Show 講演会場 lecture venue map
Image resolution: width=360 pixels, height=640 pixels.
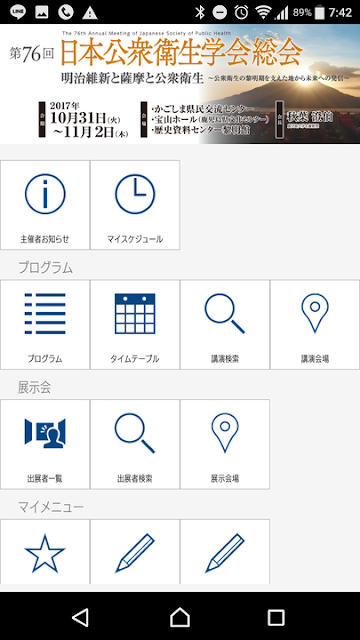[315, 324]
